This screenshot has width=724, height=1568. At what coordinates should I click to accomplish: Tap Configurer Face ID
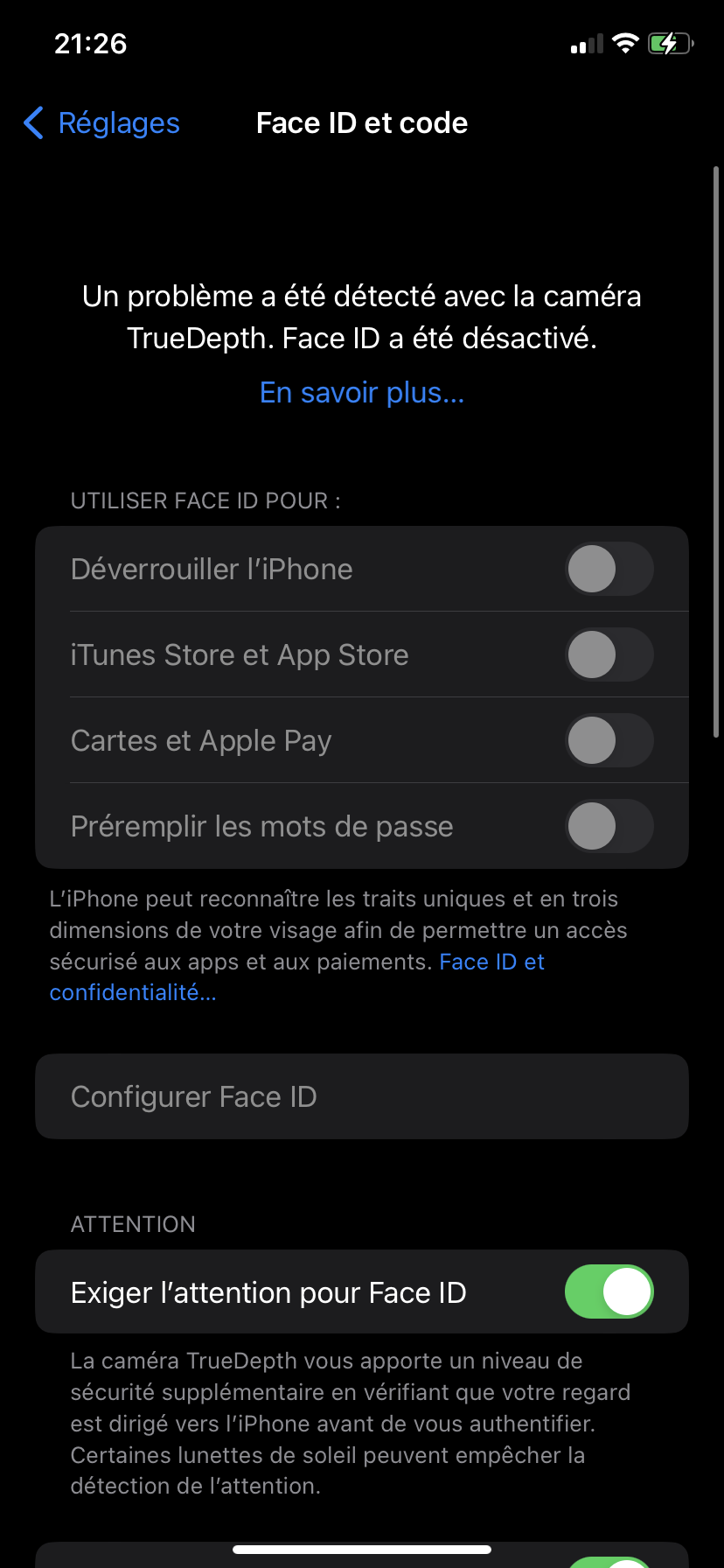[x=361, y=1096]
